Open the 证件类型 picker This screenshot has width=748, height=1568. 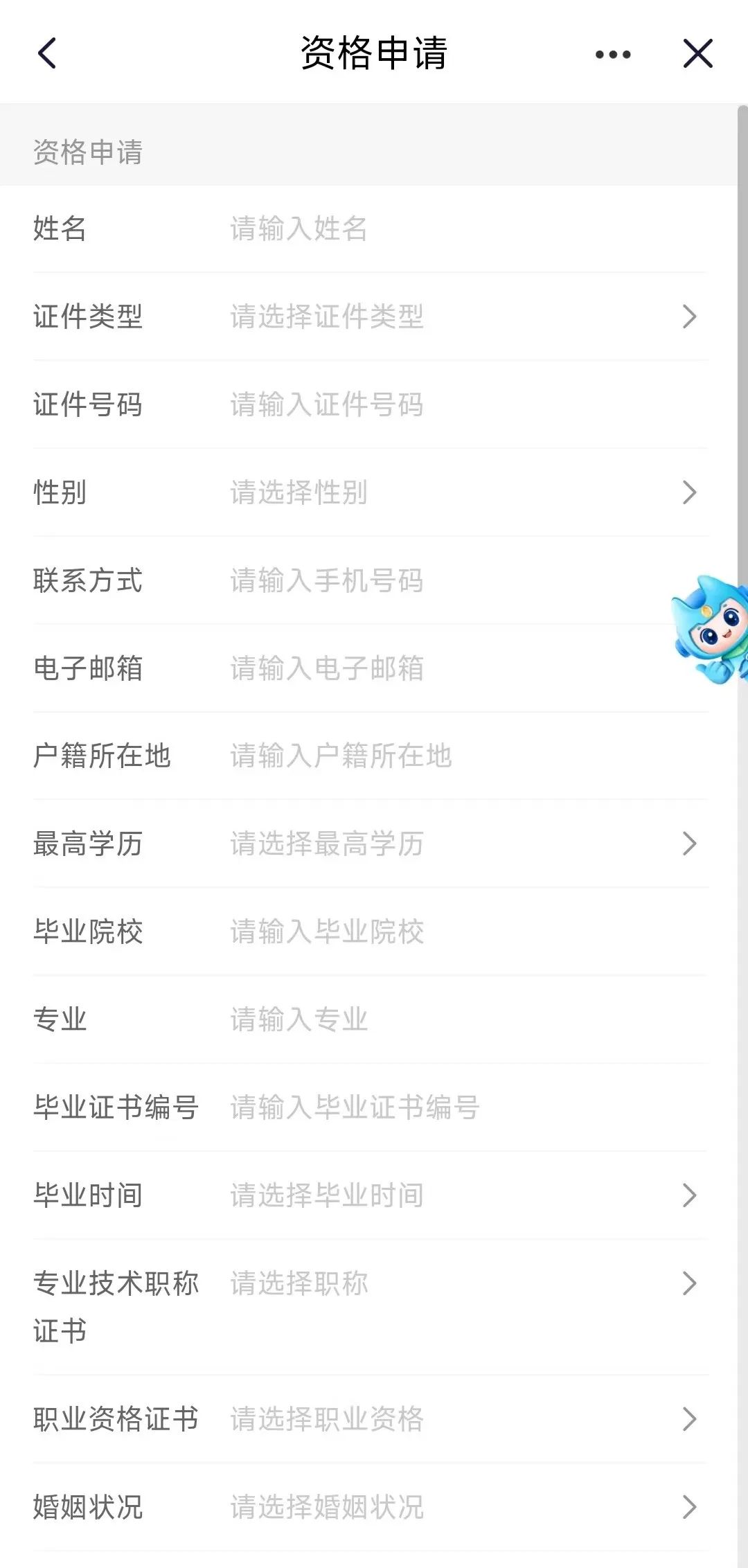coord(457,317)
